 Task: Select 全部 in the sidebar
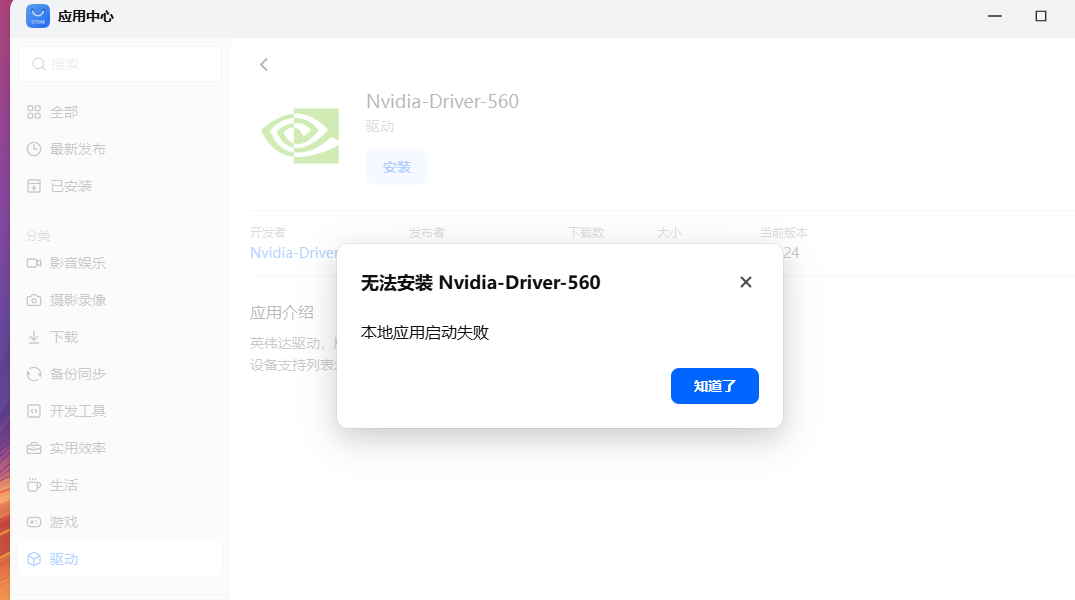point(64,112)
